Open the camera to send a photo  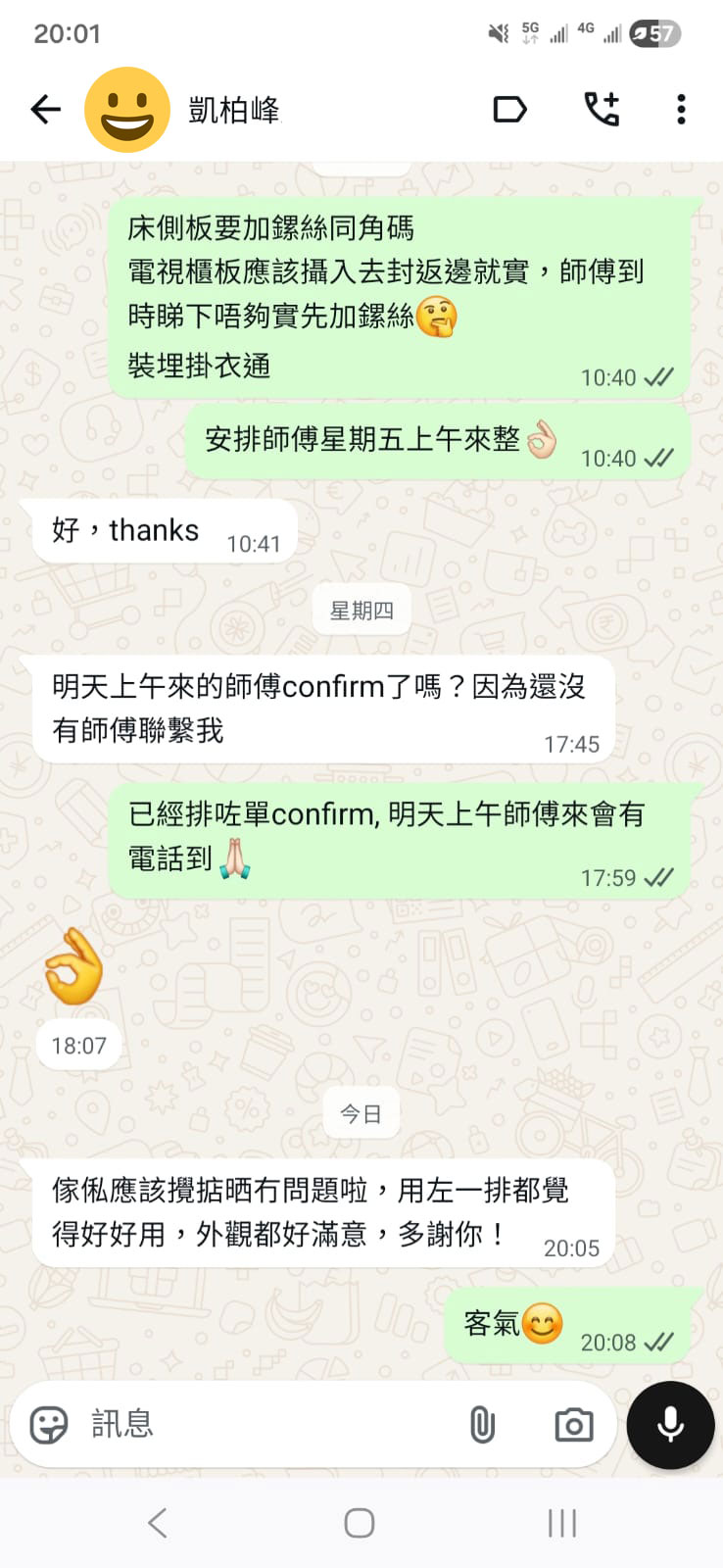[x=573, y=1424]
